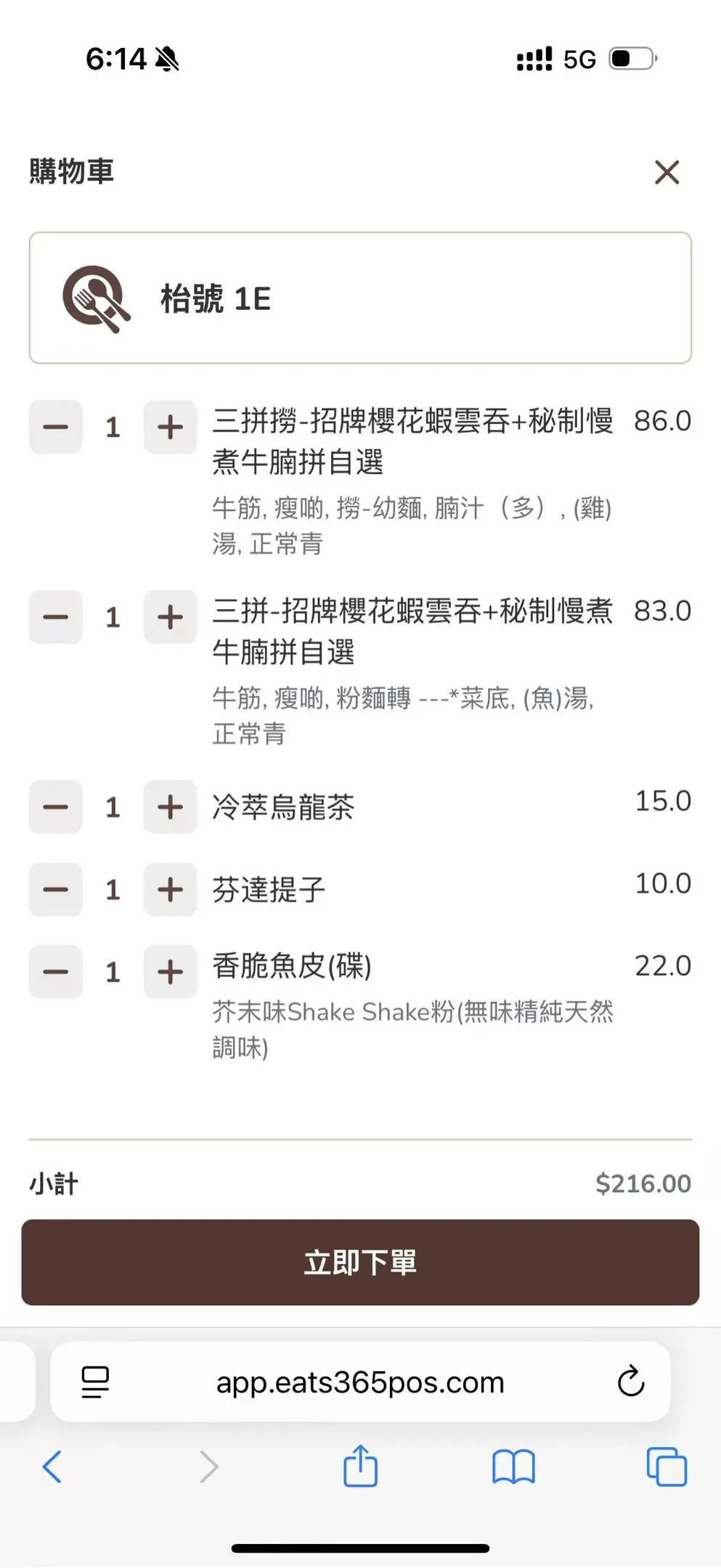Place the order with 立即下單
Viewport: 721px width, 1568px height.
click(x=360, y=1262)
